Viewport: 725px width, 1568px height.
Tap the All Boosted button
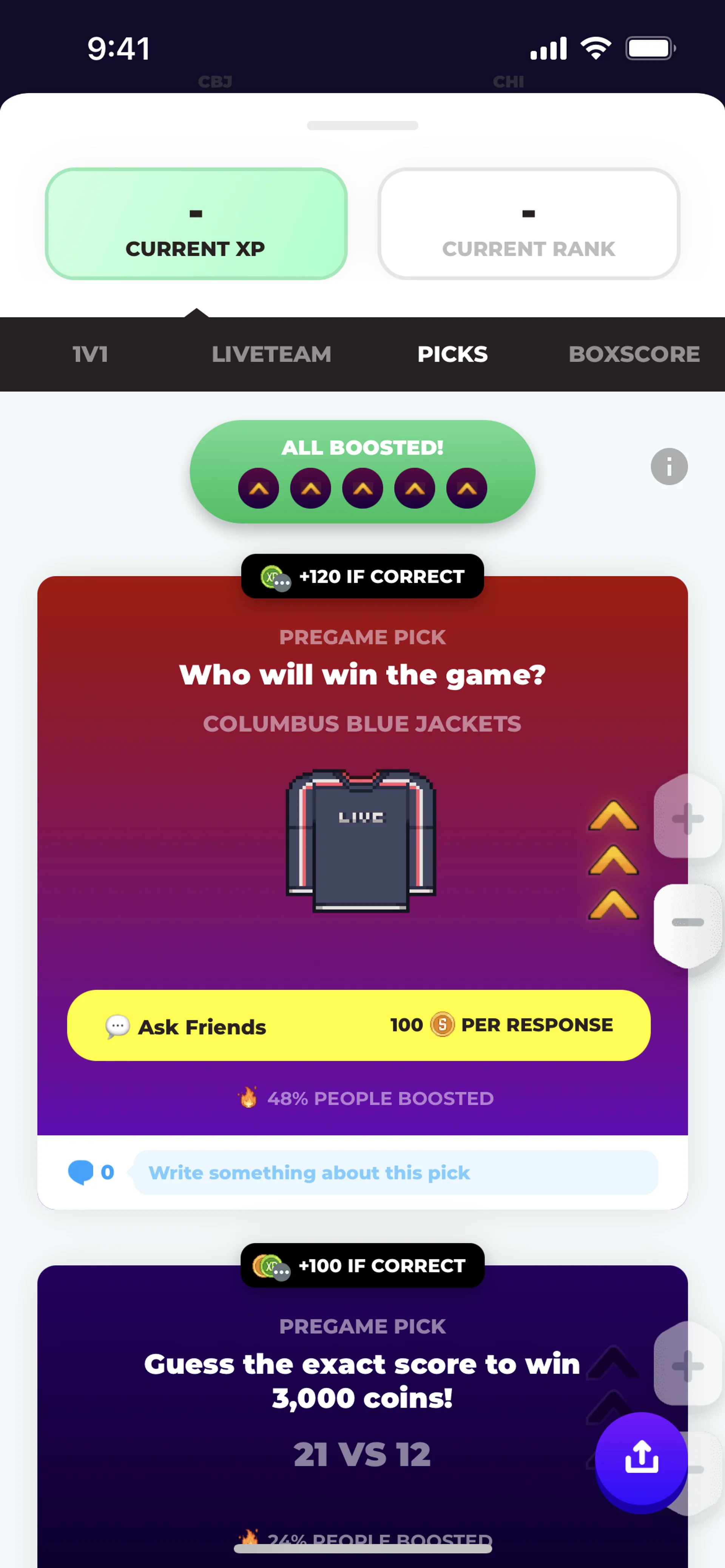click(x=362, y=472)
